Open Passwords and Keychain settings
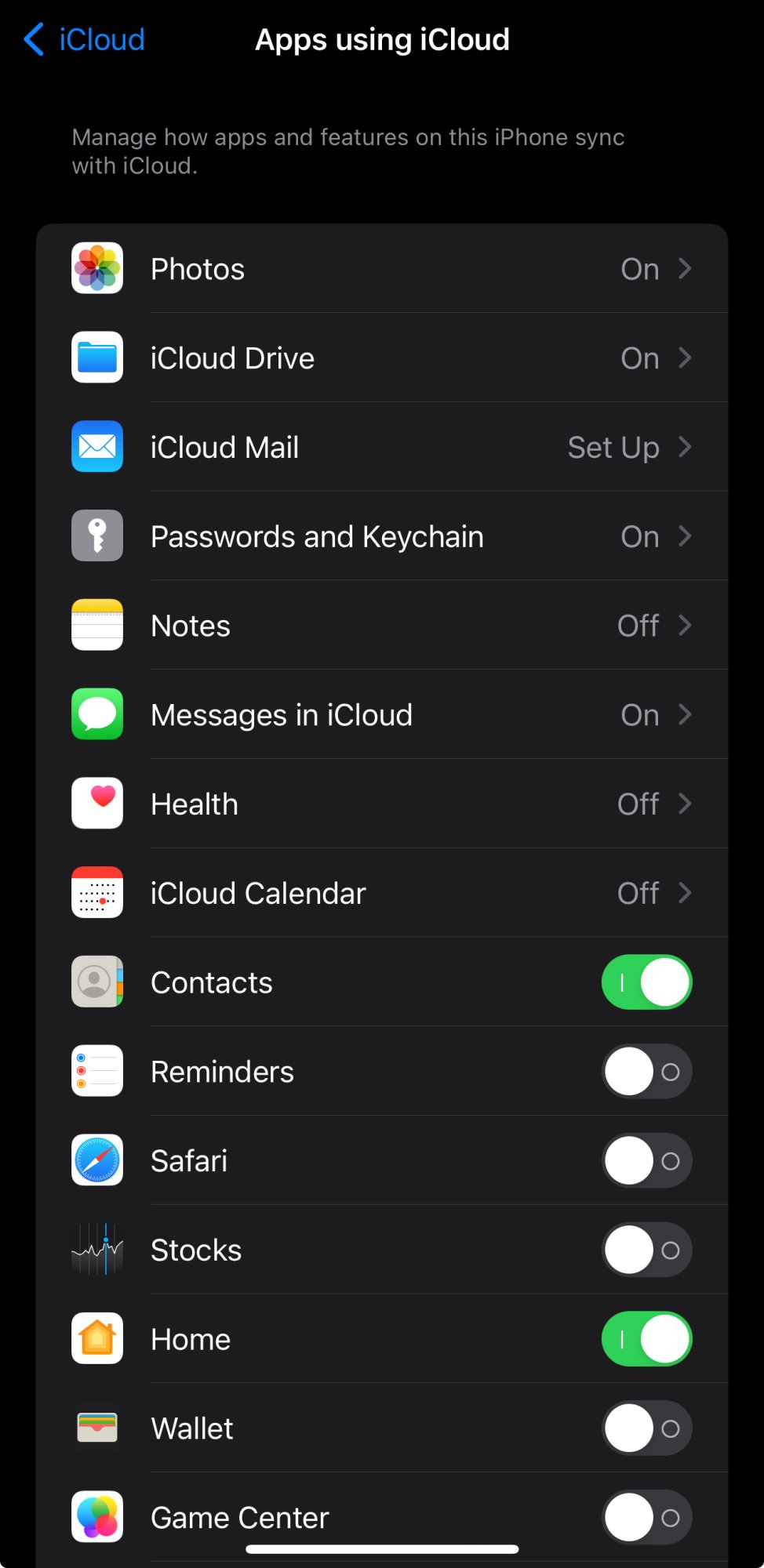 pyautogui.click(x=381, y=537)
